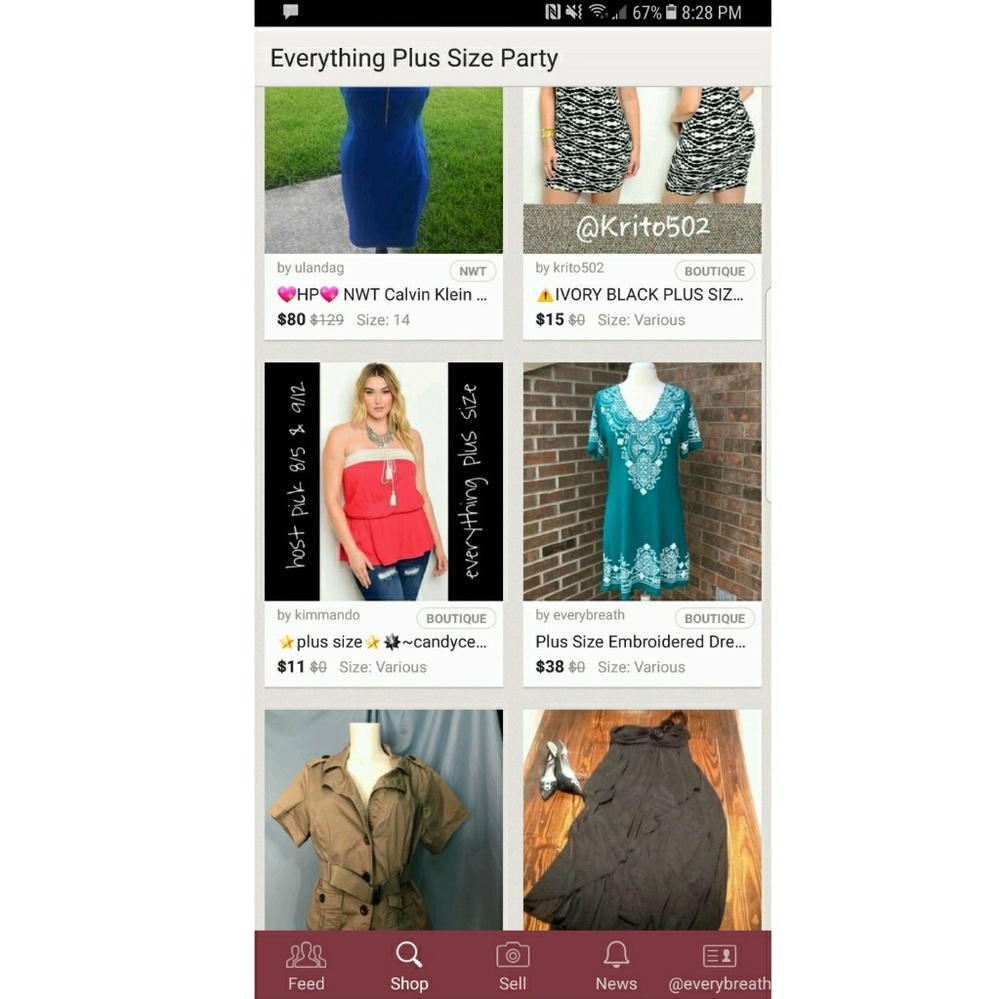View the black dress with heels listing
This screenshot has width=1000, height=999.
[642, 820]
